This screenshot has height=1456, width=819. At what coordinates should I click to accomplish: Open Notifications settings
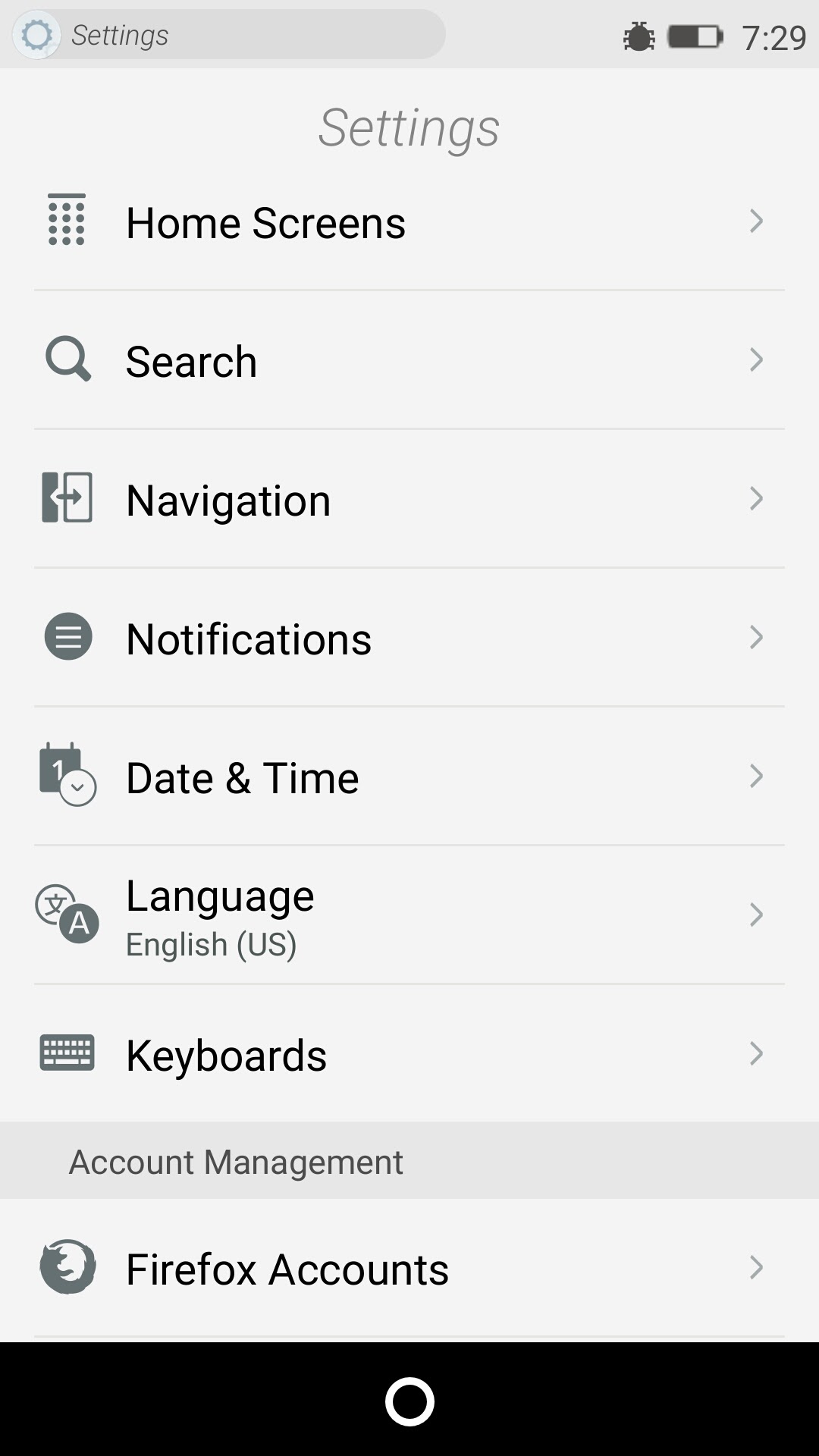coord(409,639)
